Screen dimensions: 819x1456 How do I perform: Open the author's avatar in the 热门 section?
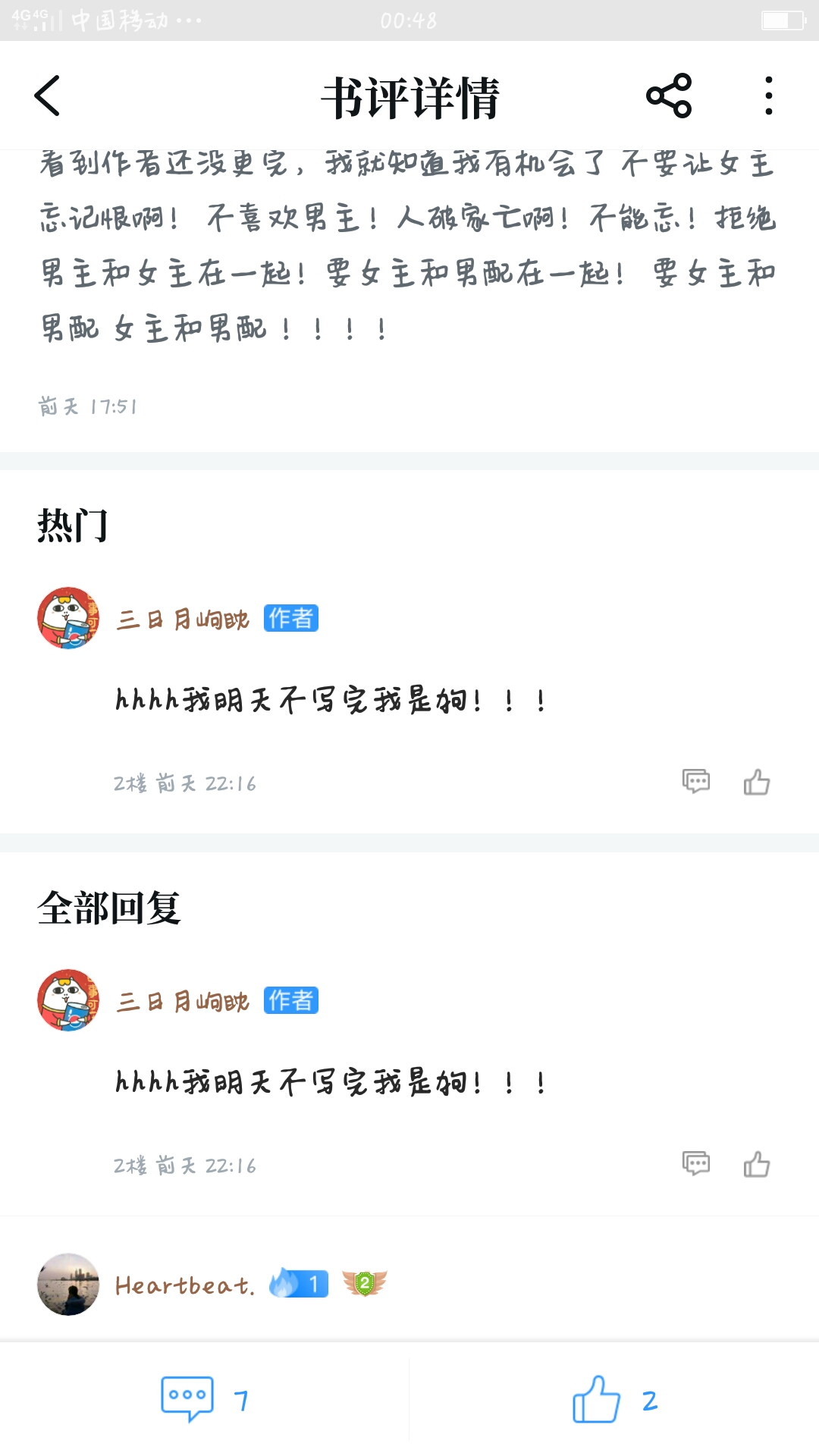point(68,618)
